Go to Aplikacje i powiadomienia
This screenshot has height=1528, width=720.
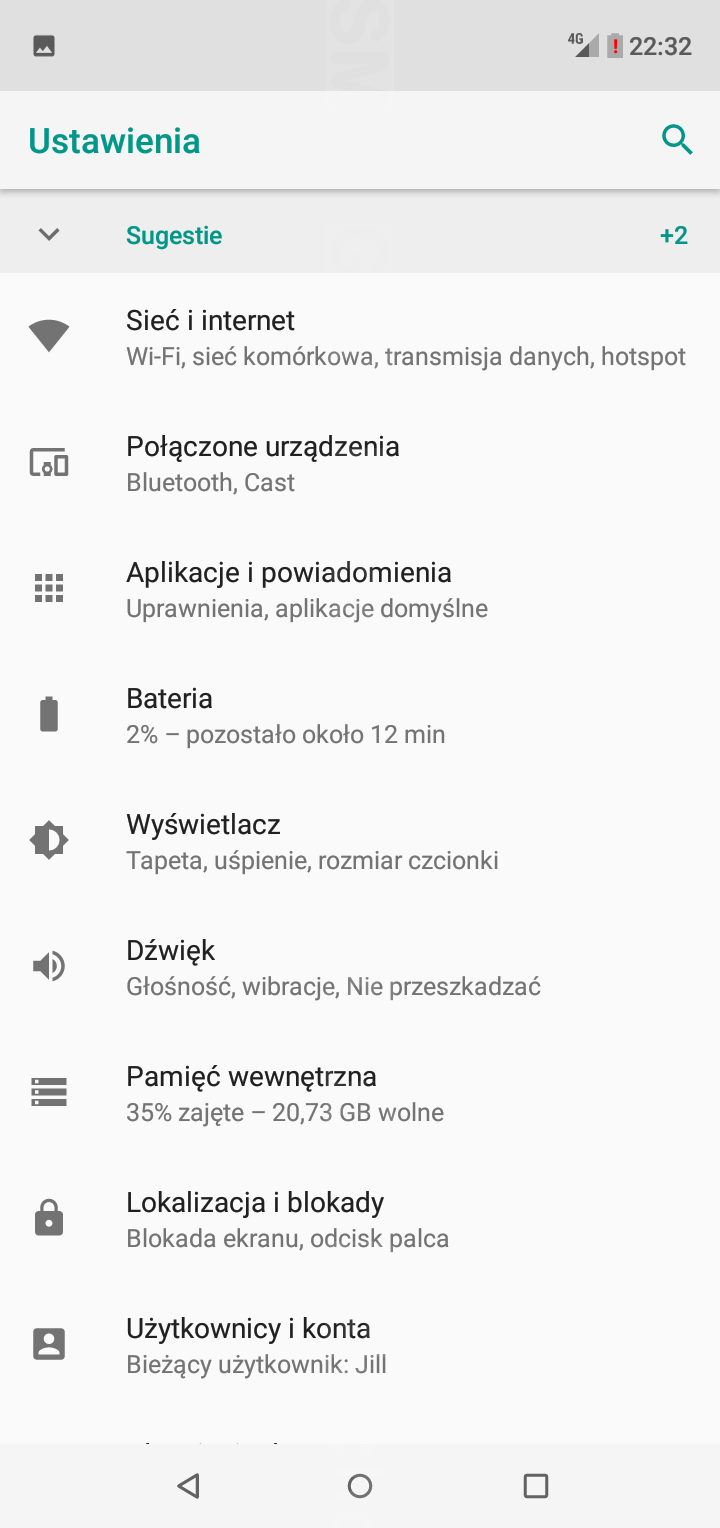(360, 589)
